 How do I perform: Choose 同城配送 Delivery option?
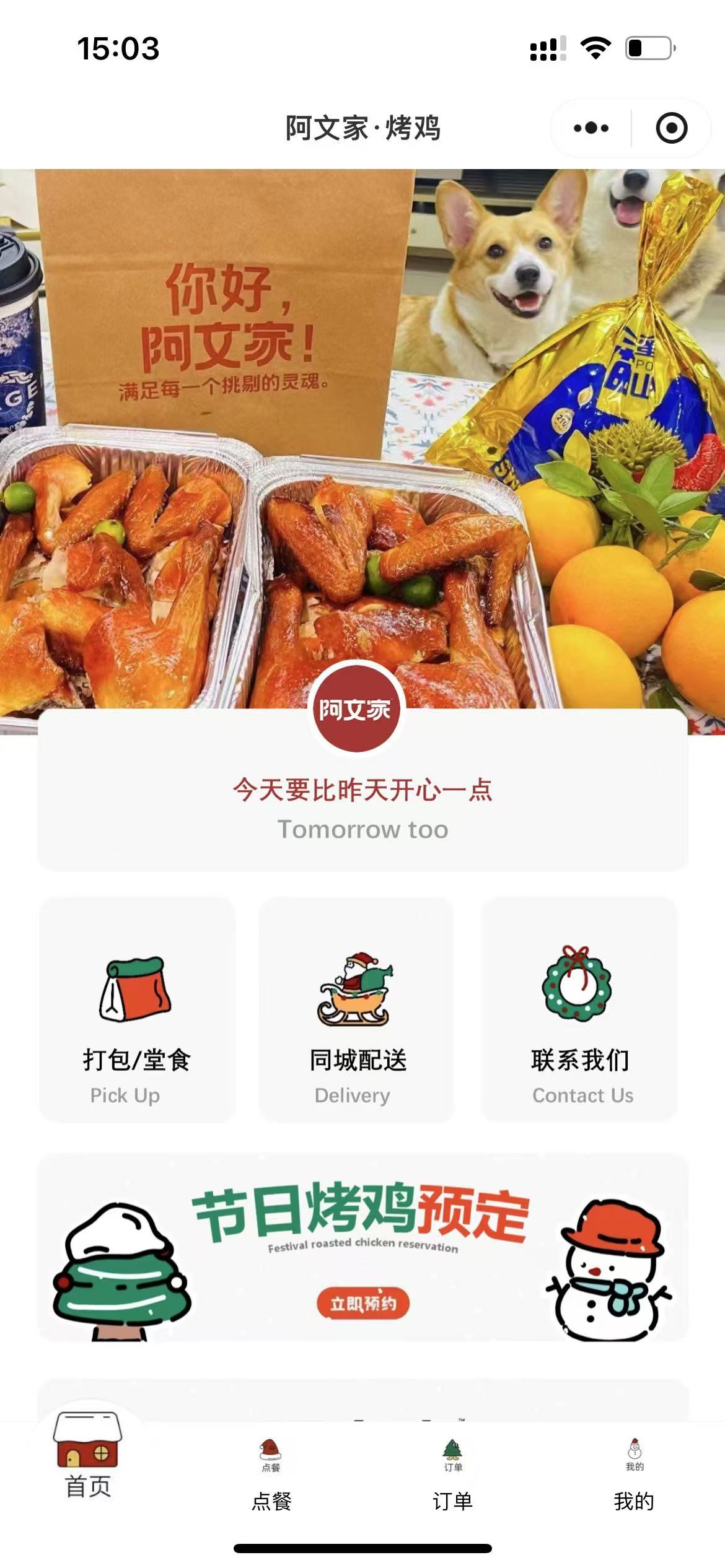point(356,1009)
